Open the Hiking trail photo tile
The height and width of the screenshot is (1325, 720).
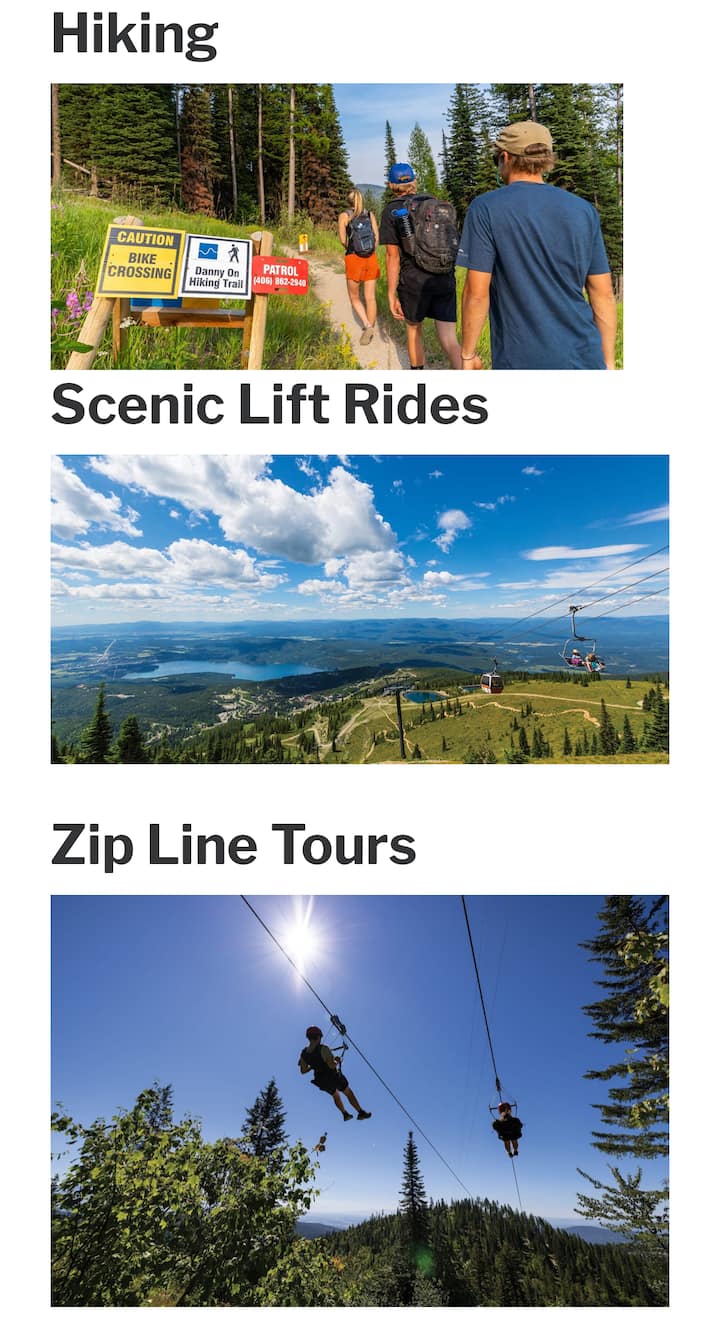(x=337, y=227)
